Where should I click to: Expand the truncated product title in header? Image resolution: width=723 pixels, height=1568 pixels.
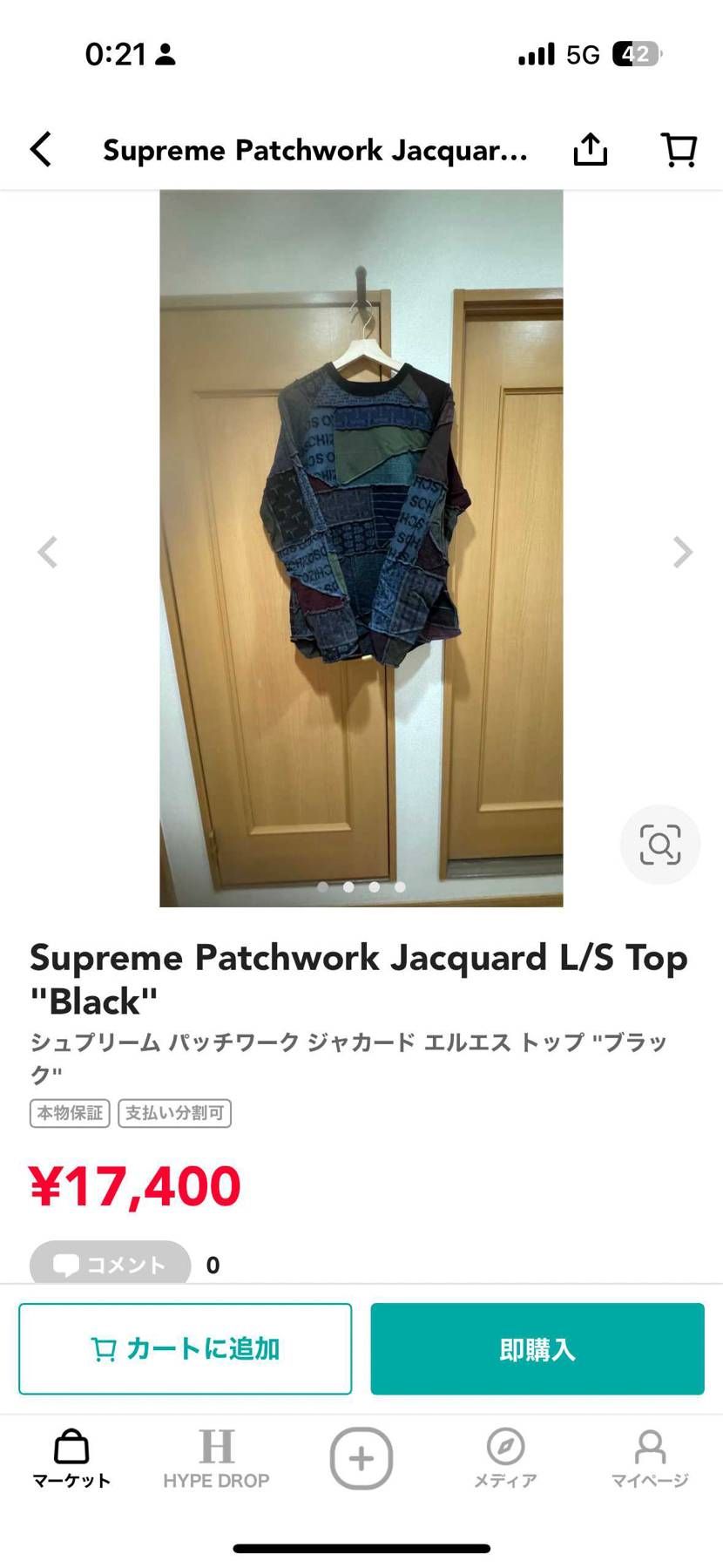click(315, 149)
